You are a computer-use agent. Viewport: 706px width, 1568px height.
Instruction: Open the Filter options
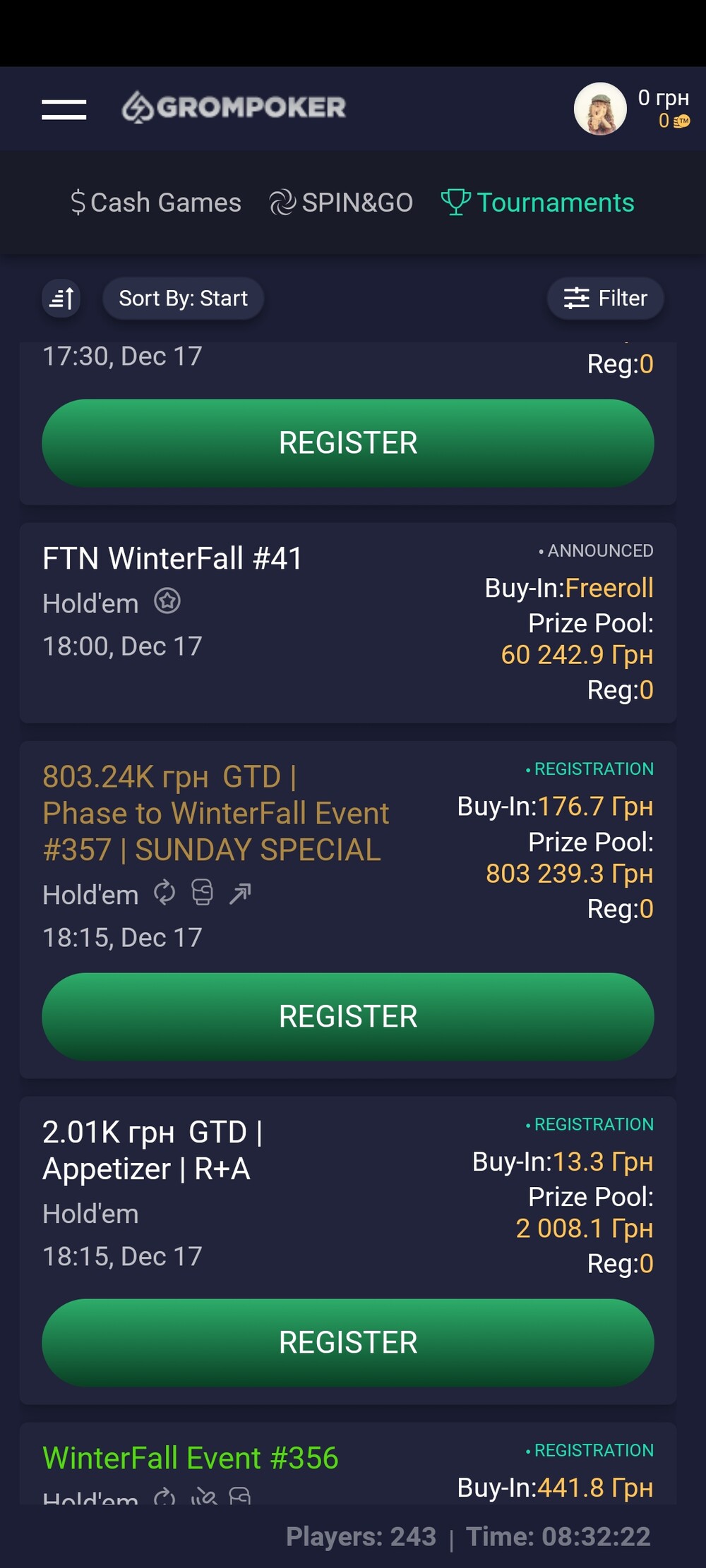(x=606, y=298)
